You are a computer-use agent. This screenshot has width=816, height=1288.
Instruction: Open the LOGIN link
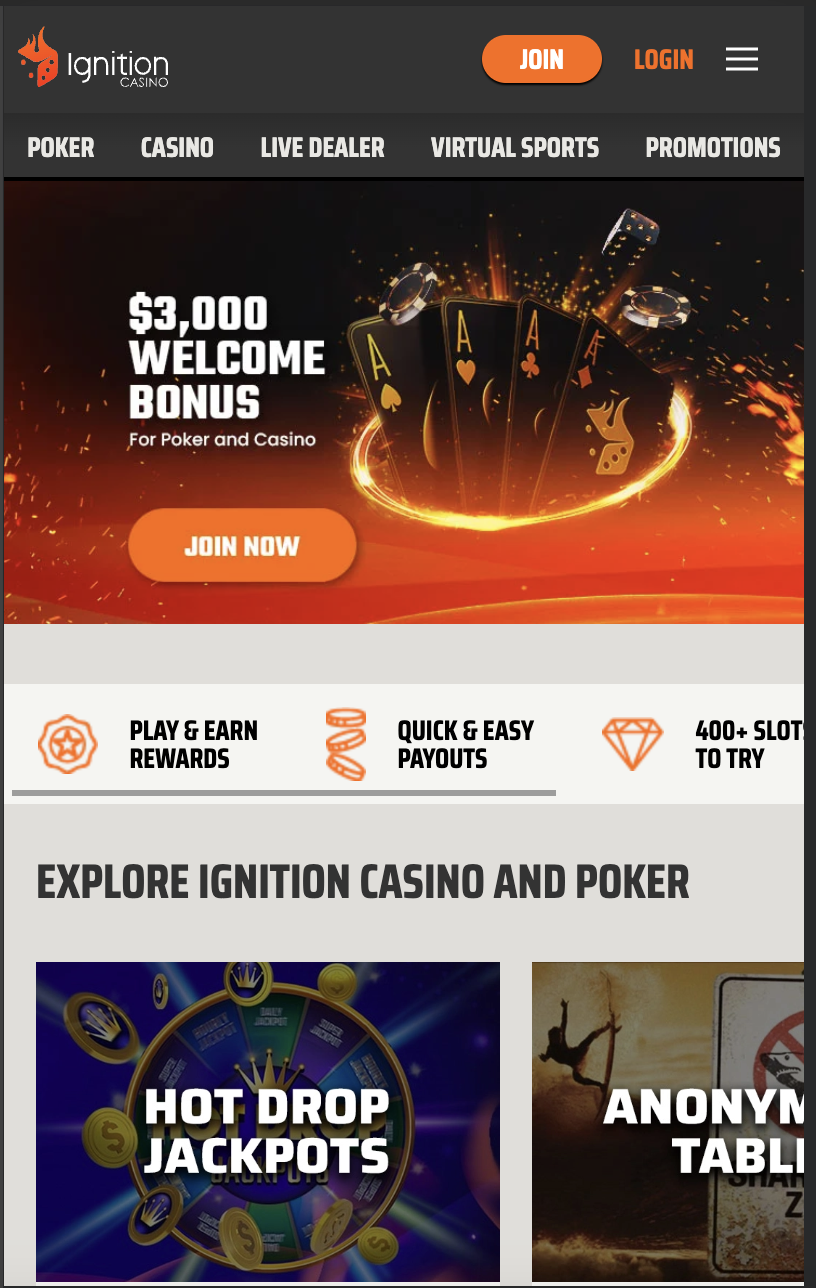coord(663,60)
